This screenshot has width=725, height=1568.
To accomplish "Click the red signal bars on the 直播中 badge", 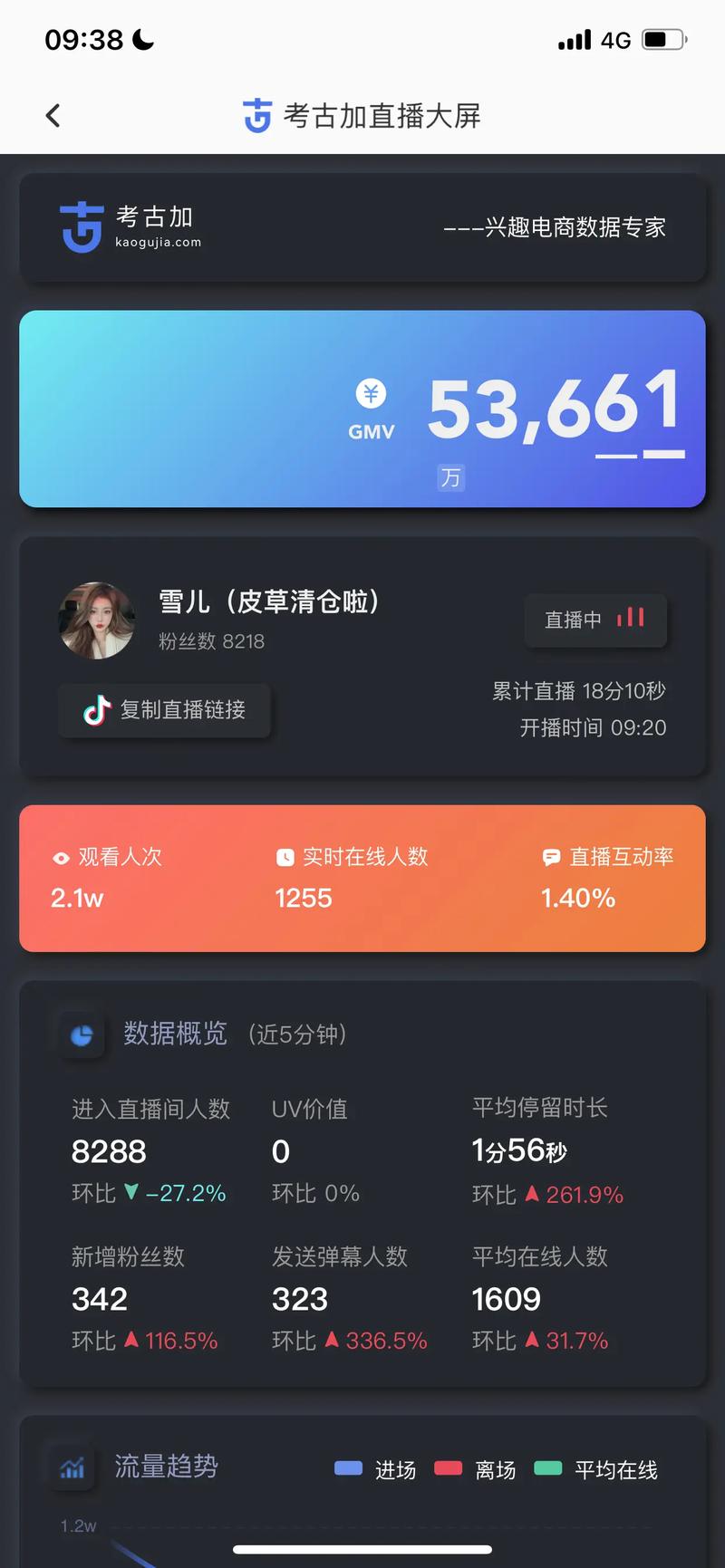I will pos(632,620).
